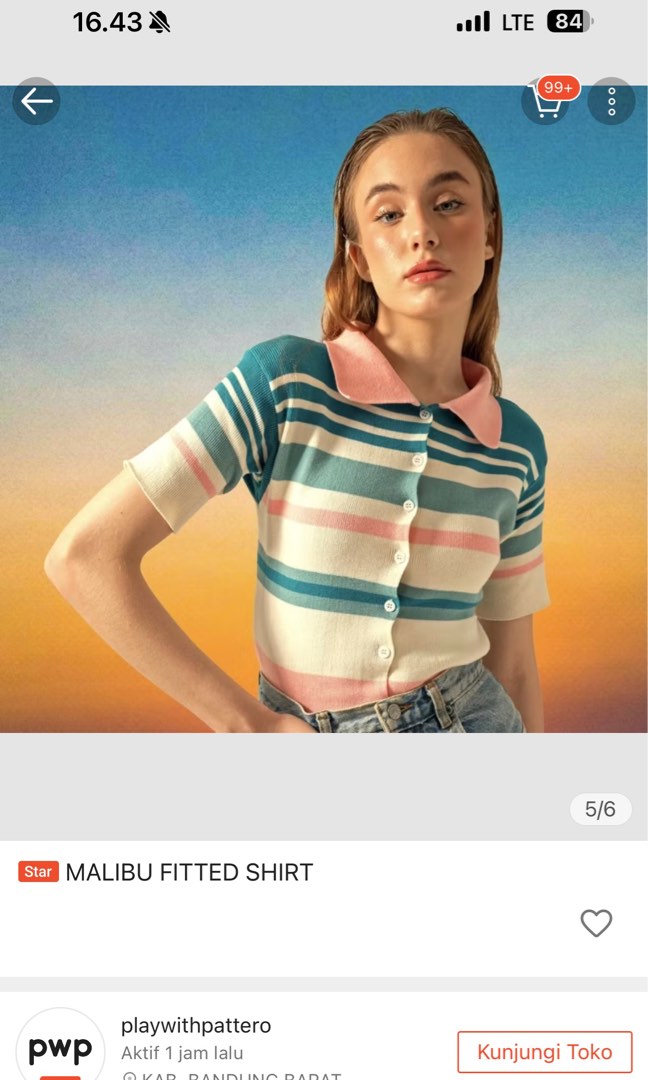Open the three-dot overflow menu
Image resolution: width=648 pixels, height=1080 pixels.
click(611, 101)
